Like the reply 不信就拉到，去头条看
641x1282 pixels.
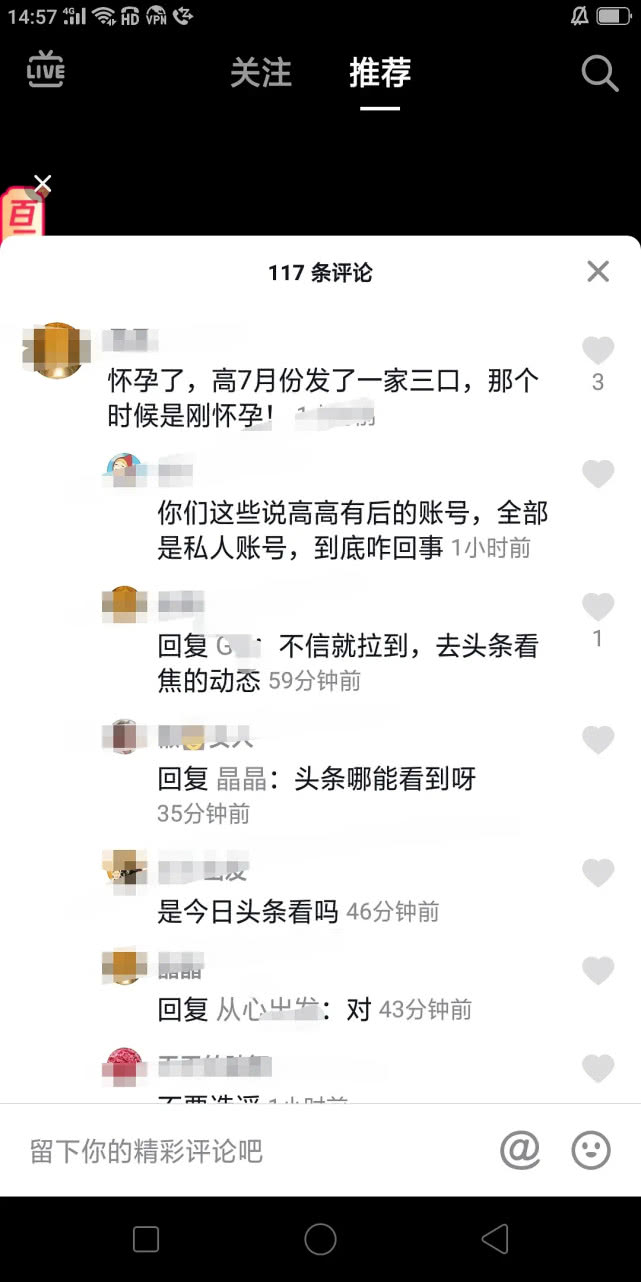coord(598,607)
